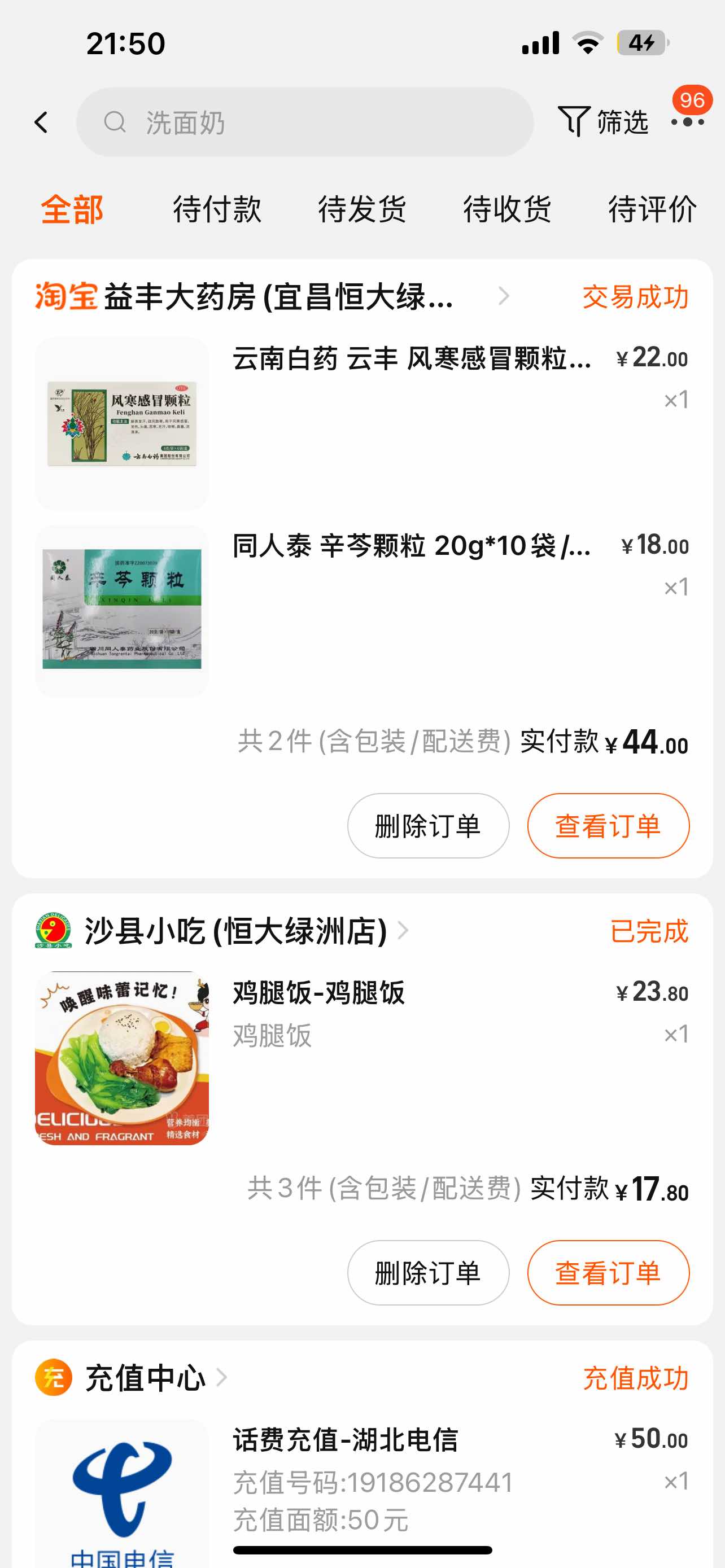The image size is (725, 1568).
Task: Open the 云南白药 风寒感冒颗粒 item
Action: [412, 358]
